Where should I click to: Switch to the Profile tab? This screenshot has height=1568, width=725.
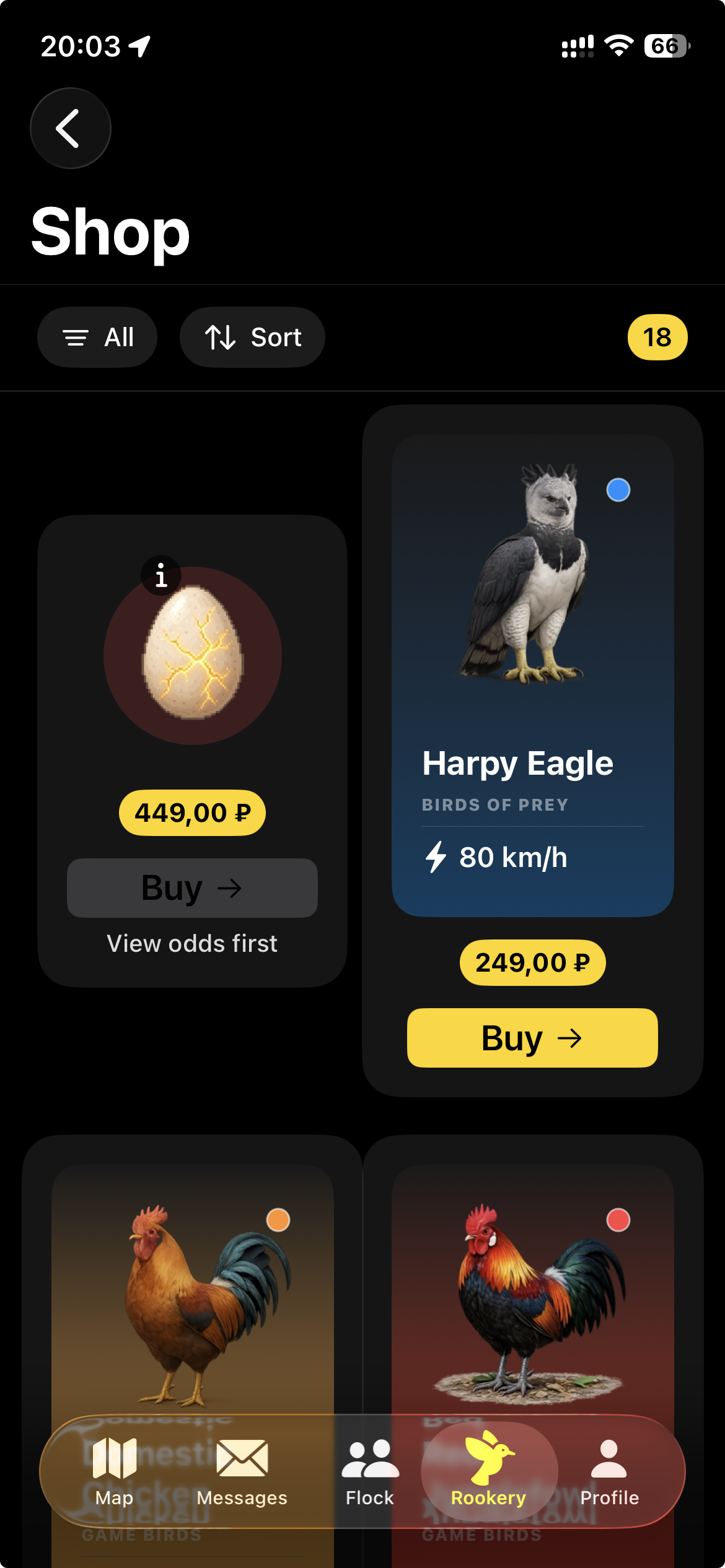tap(609, 1473)
